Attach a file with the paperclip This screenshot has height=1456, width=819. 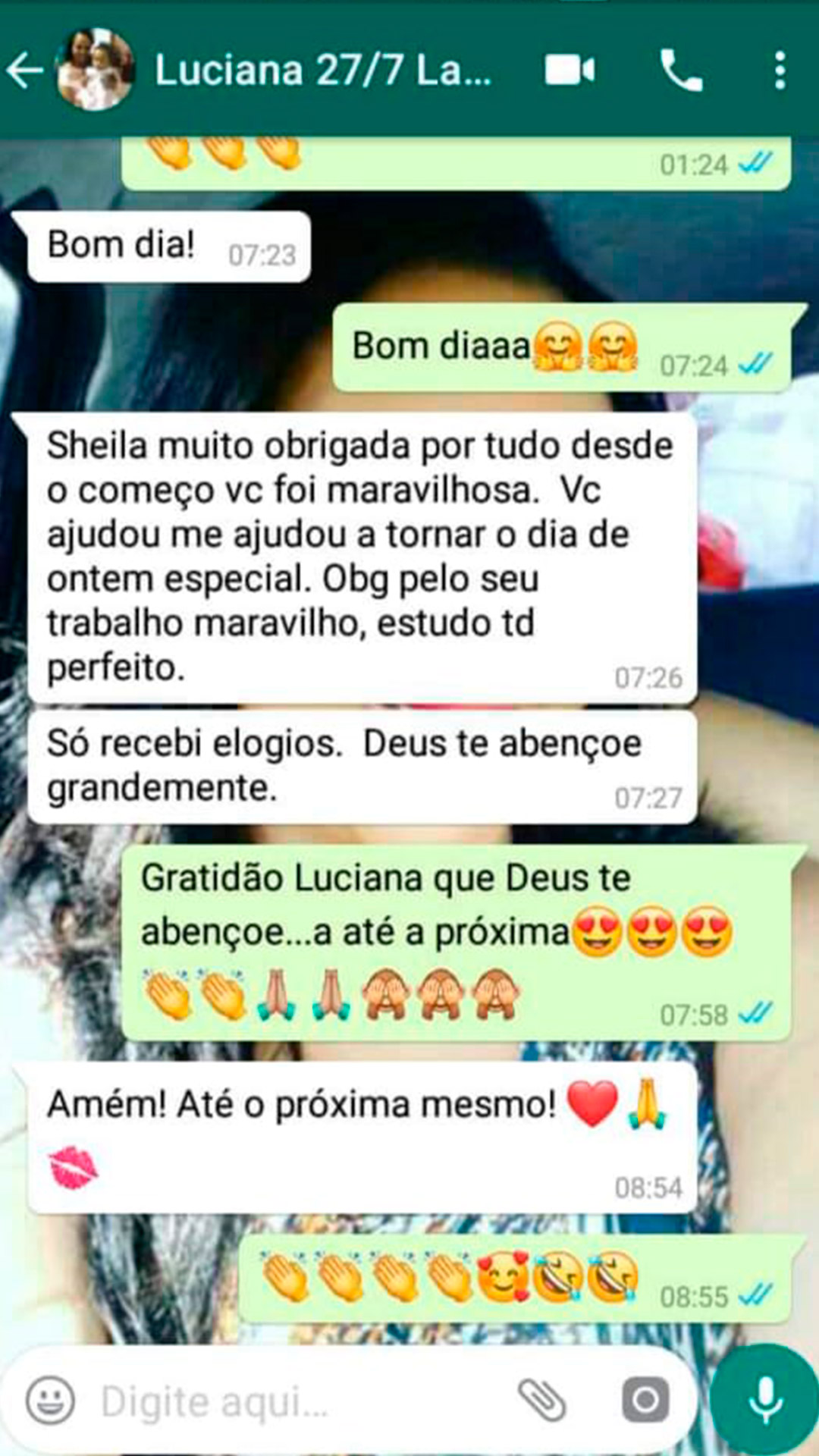542,1400
